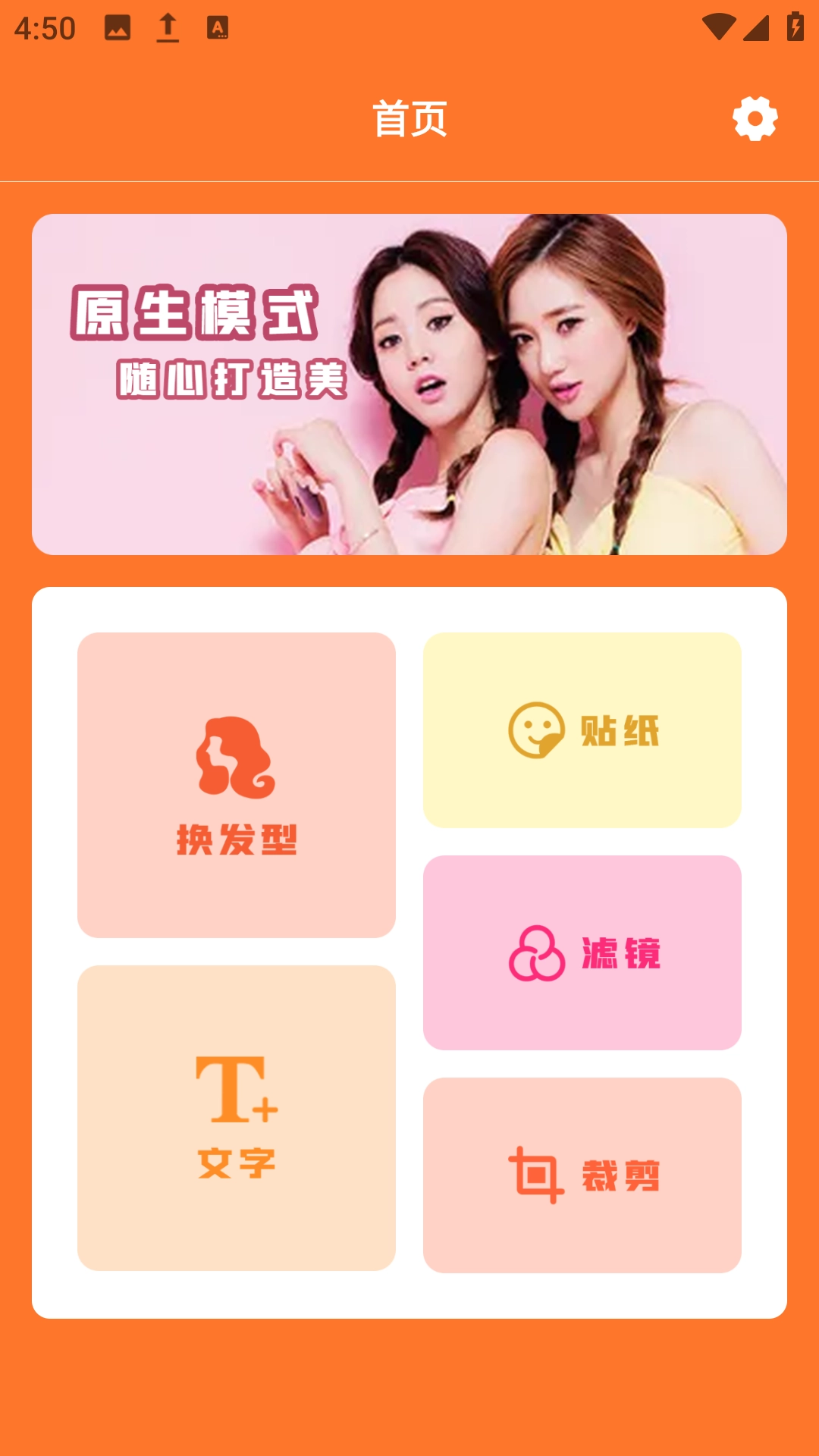Select the 贴纸 sticker option
The width and height of the screenshot is (819, 1456).
pyautogui.click(x=582, y=730)
